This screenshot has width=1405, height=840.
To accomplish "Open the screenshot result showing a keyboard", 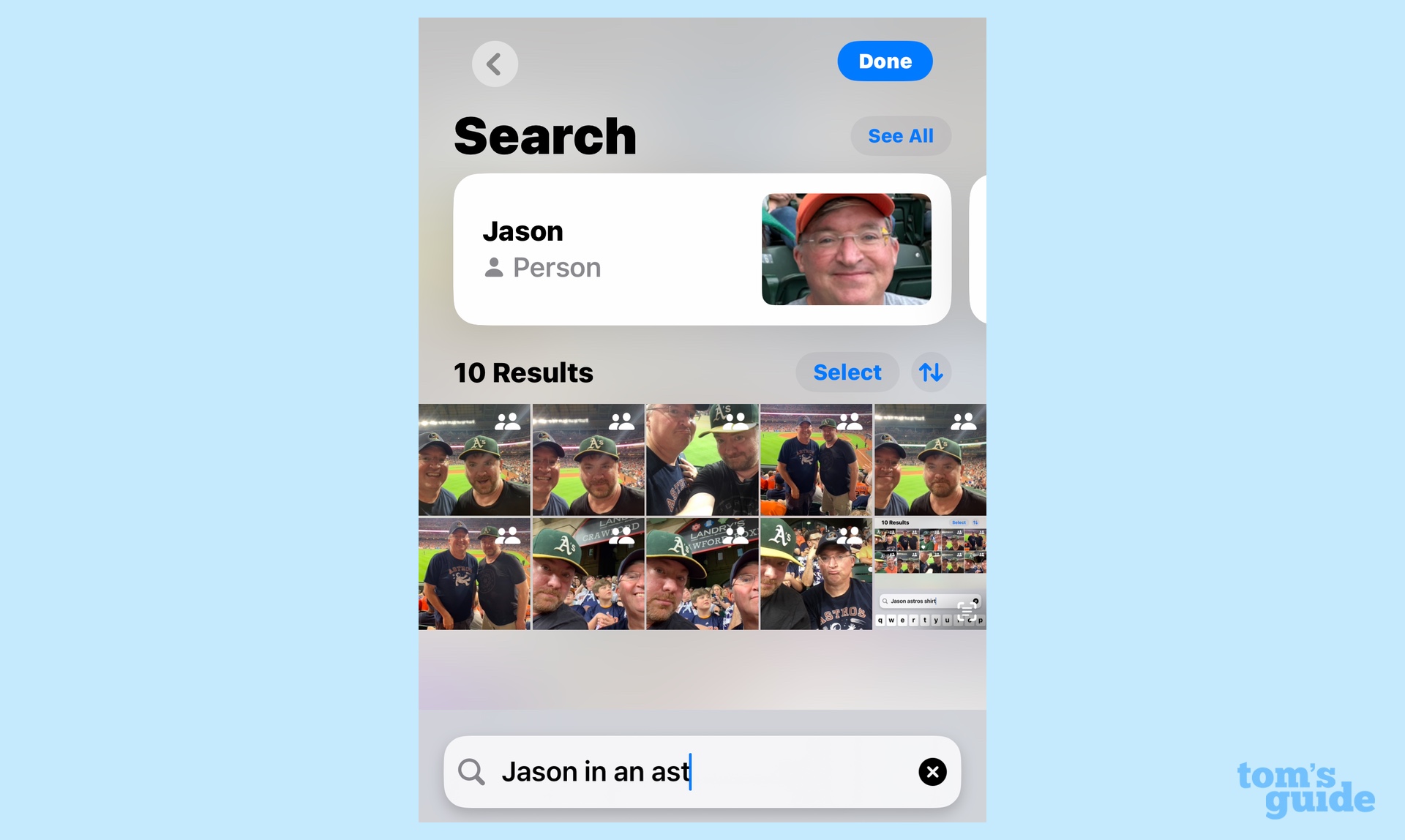I will tap(930, 574).
